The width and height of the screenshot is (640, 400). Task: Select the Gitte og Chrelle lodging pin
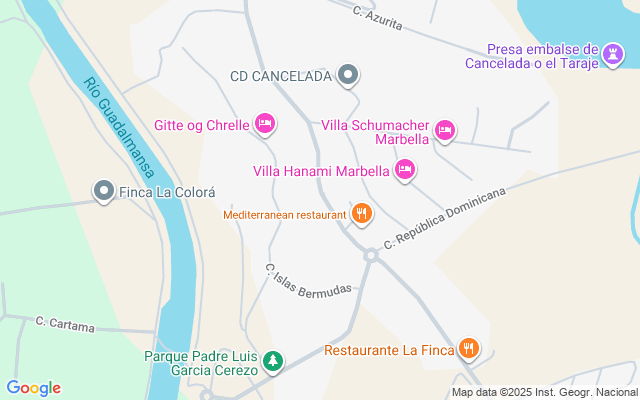(265, 124)
